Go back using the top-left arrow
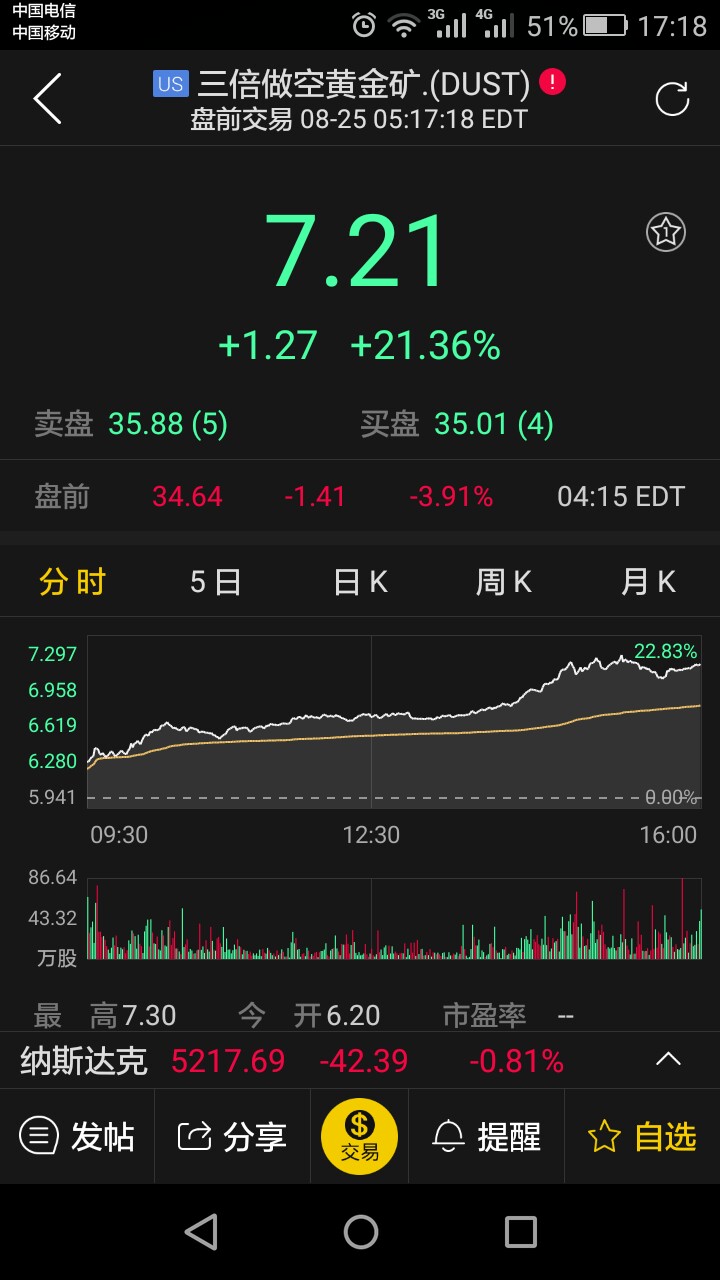 (x=47, y=99)
